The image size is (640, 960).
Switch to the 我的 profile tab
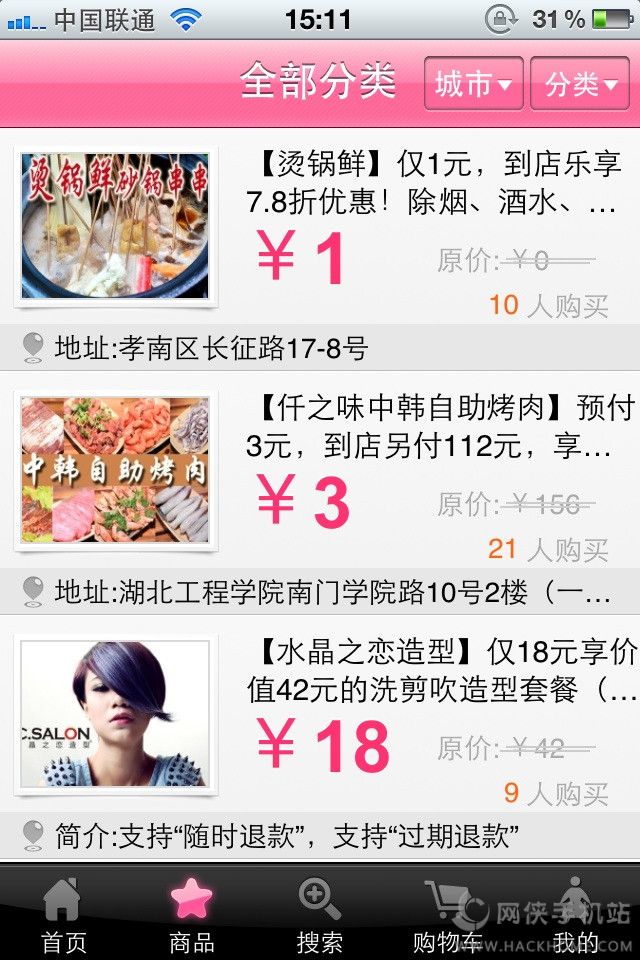tap(576, 914)
